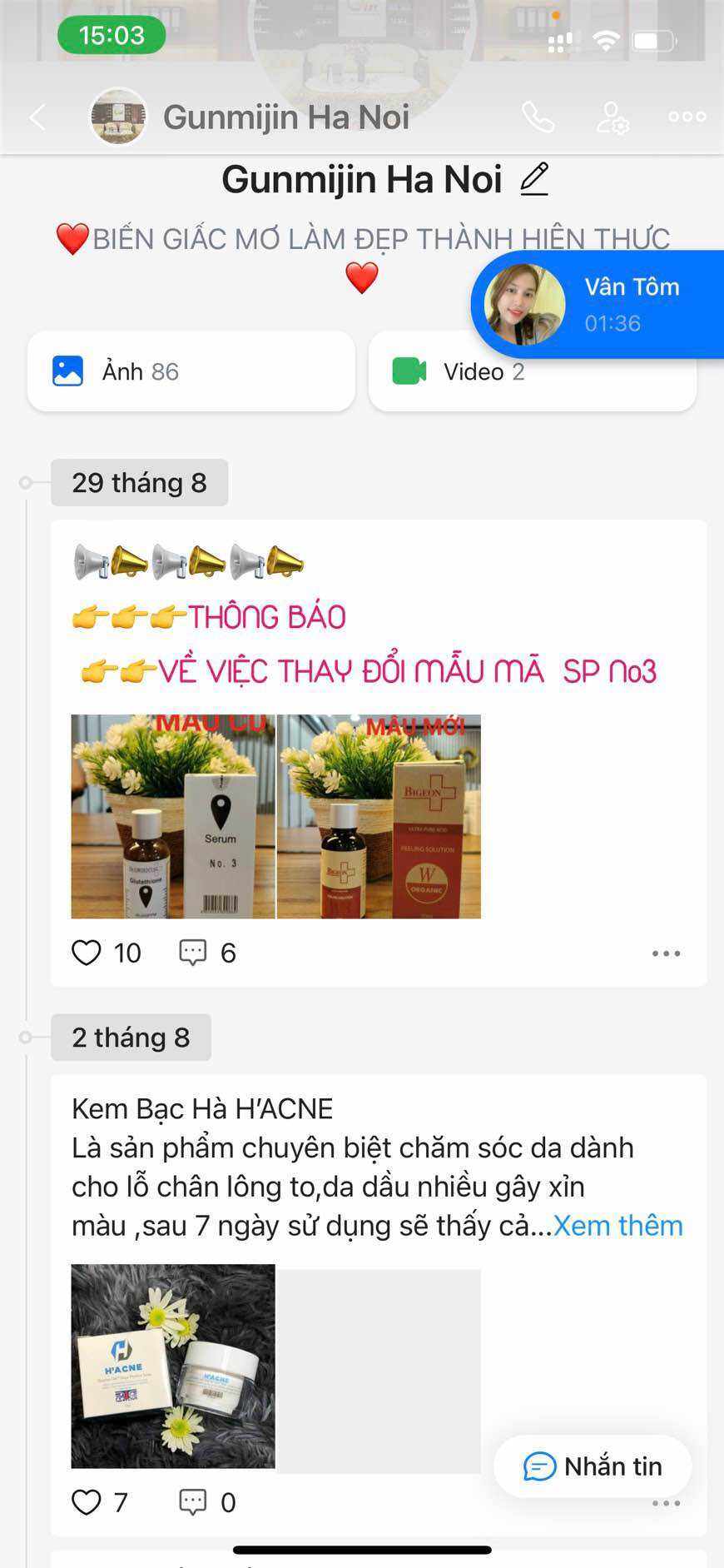Start a voice call with Gunmijin Ha Noi
Viewport: 724px width, 1568px height.
[538, 117]
